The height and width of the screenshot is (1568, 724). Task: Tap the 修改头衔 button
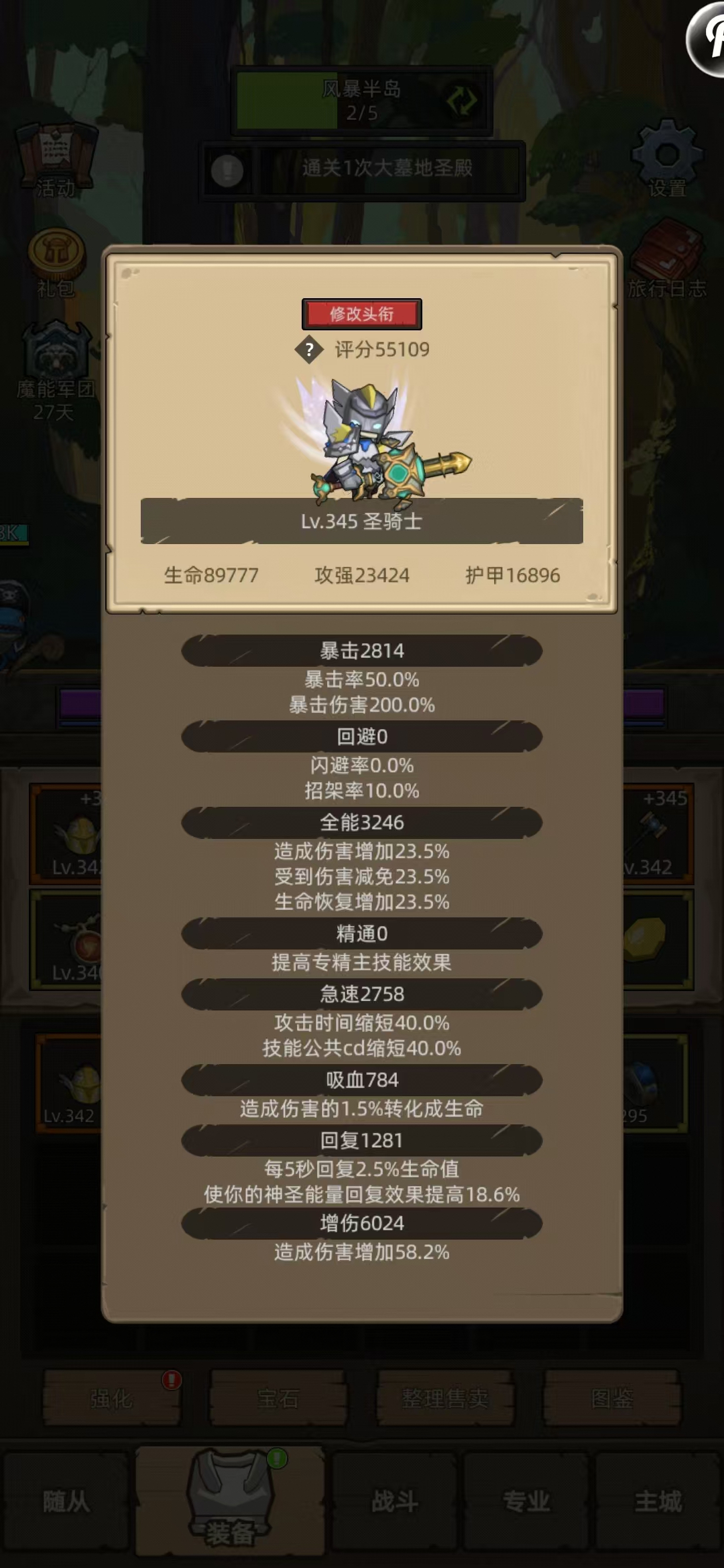[x=361, y=314]
